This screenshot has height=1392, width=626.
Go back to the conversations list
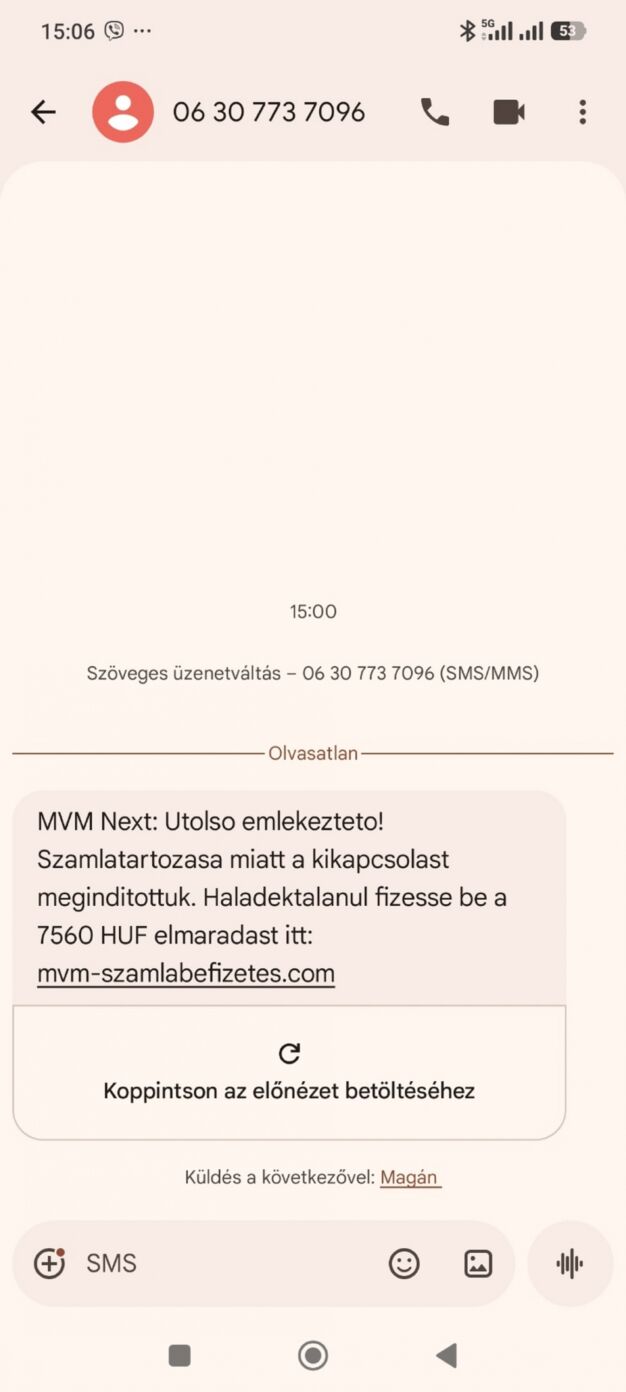[43, 112]
